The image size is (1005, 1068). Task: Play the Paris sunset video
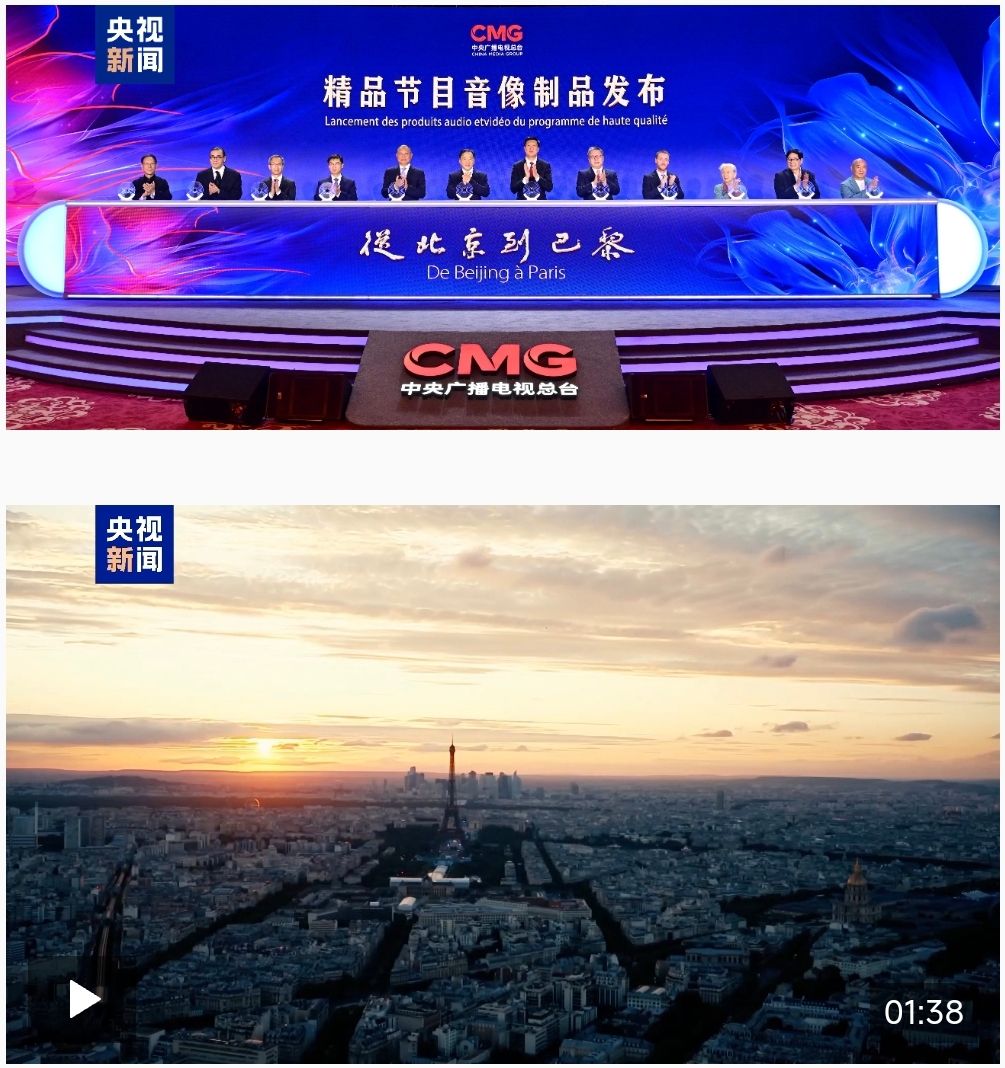(x=84, y=999)
